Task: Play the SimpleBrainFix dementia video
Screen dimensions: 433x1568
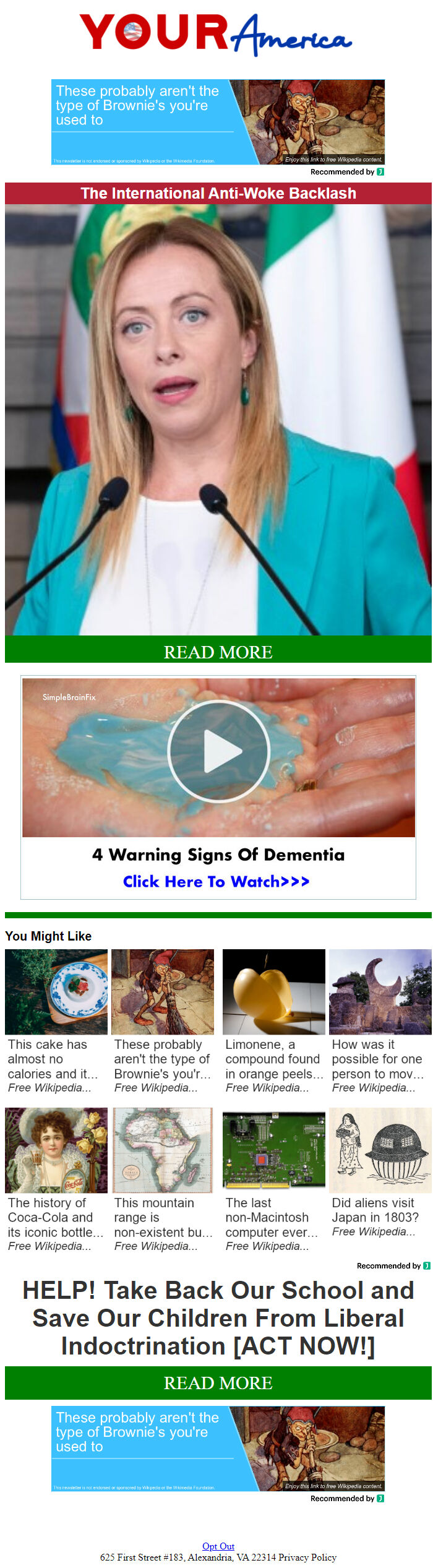Action: 218,751
